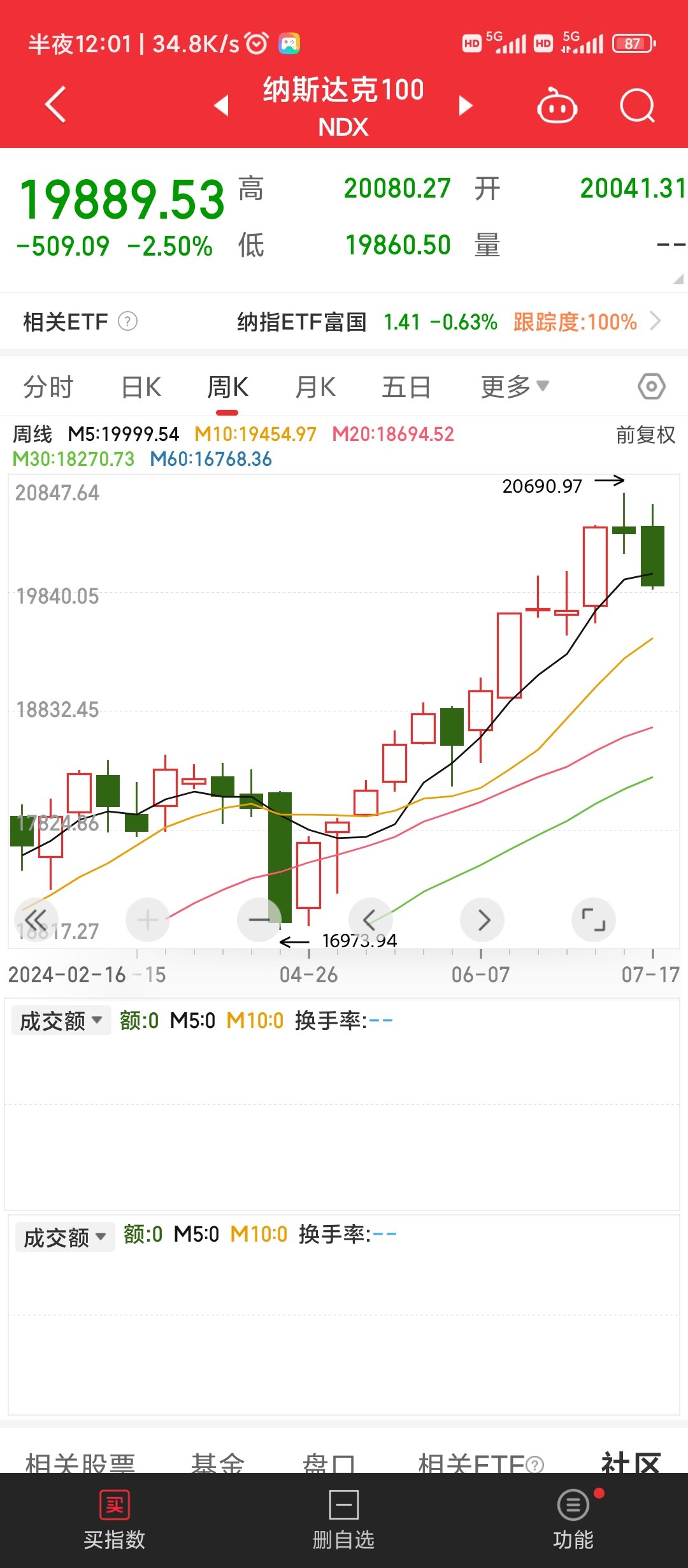Select the 月K chart tab
The width and height of the screenshot is (688, 1568).
tap(315, 387)
